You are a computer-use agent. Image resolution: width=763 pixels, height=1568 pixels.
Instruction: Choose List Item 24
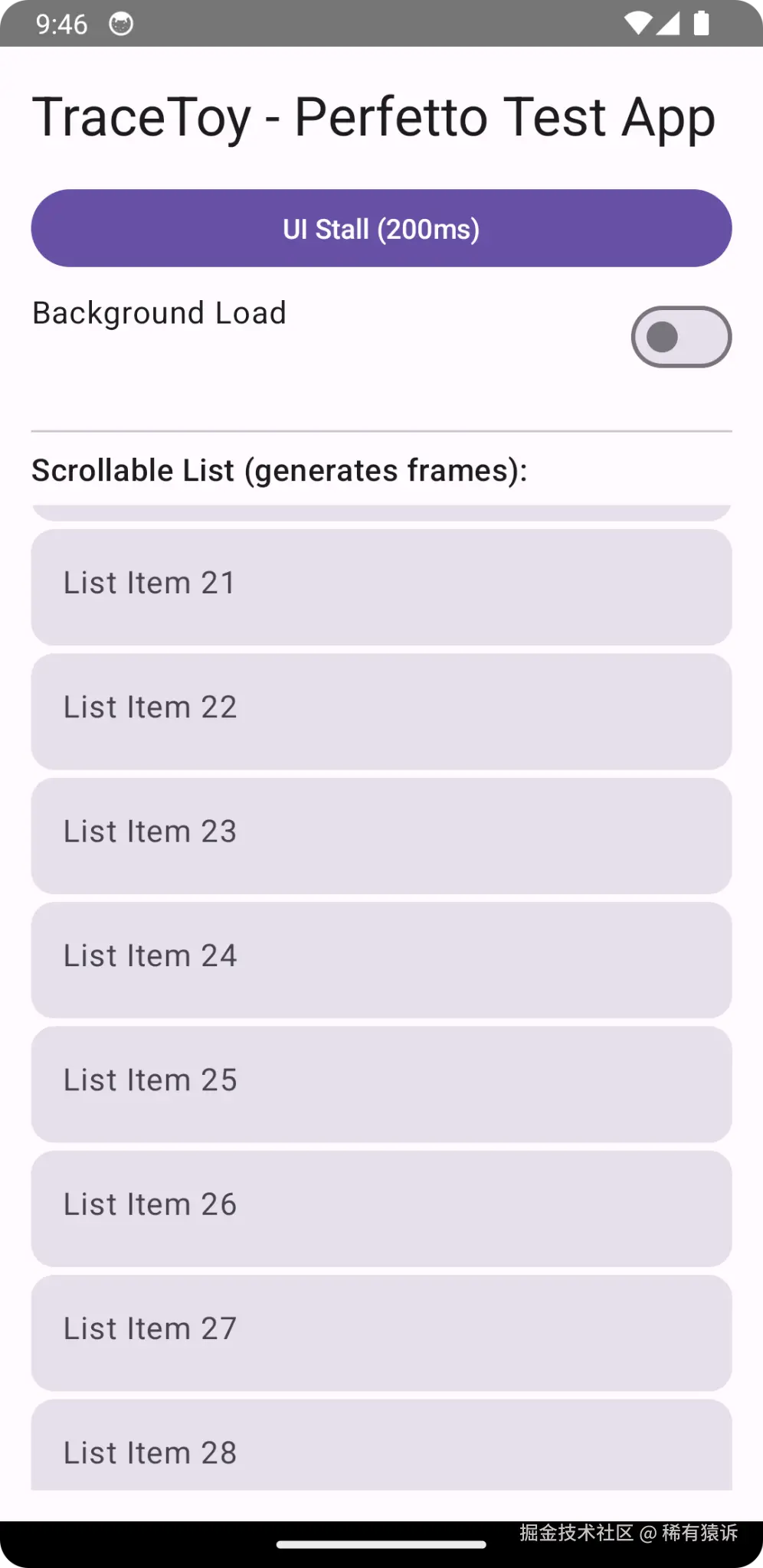[381, 959]
